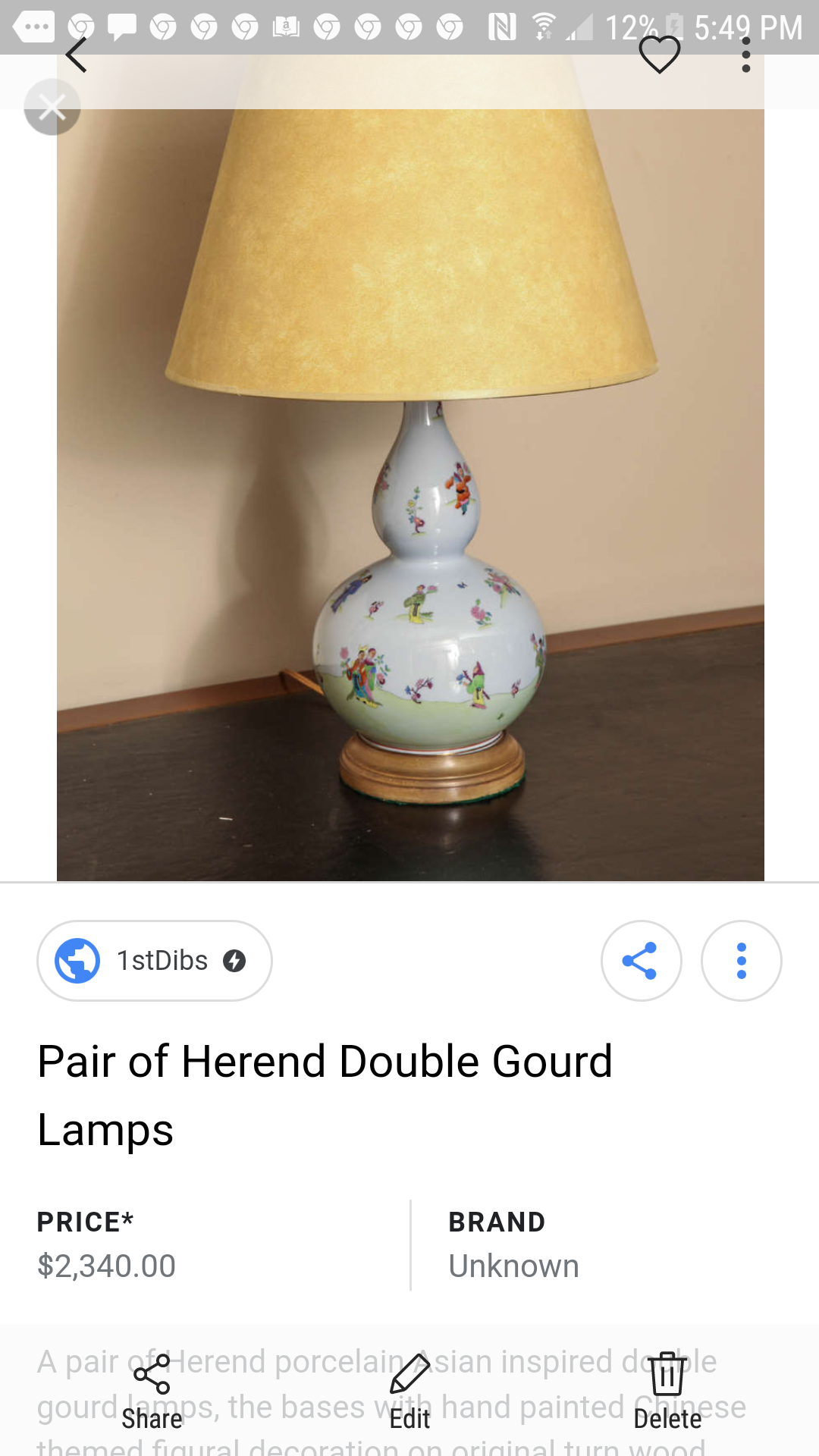Edit this image

tap(409, 1392)
